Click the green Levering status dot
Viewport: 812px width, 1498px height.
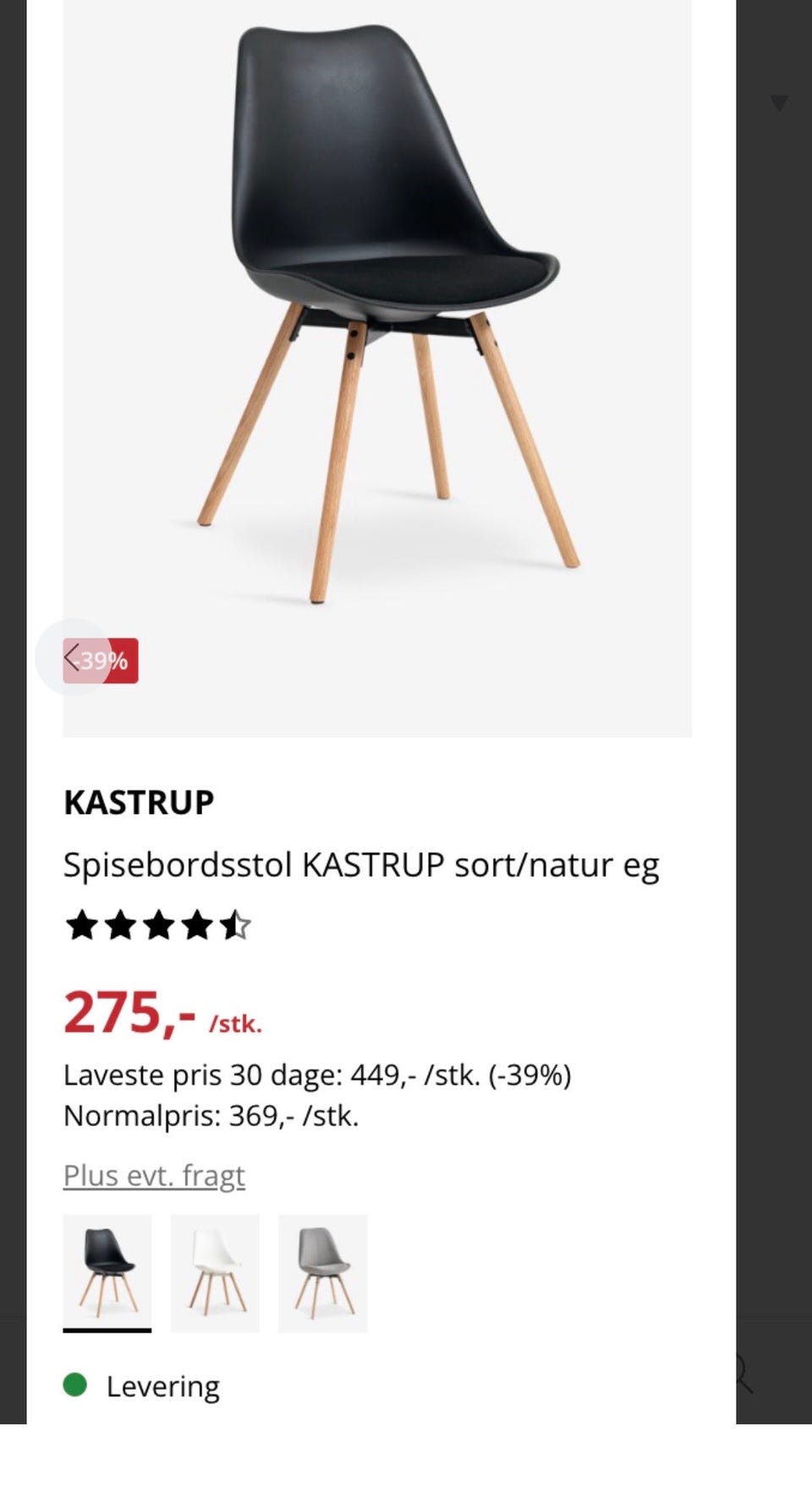click(77, 1385)
